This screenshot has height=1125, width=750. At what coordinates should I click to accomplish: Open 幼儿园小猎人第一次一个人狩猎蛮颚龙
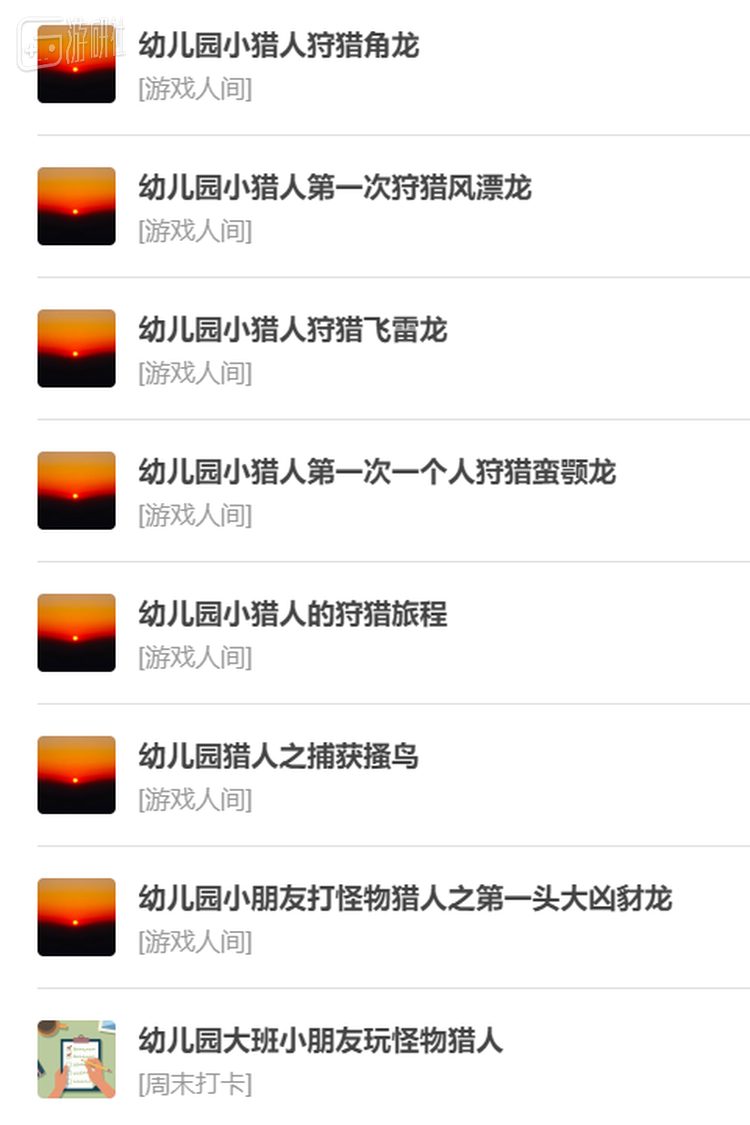pos(376,472)
